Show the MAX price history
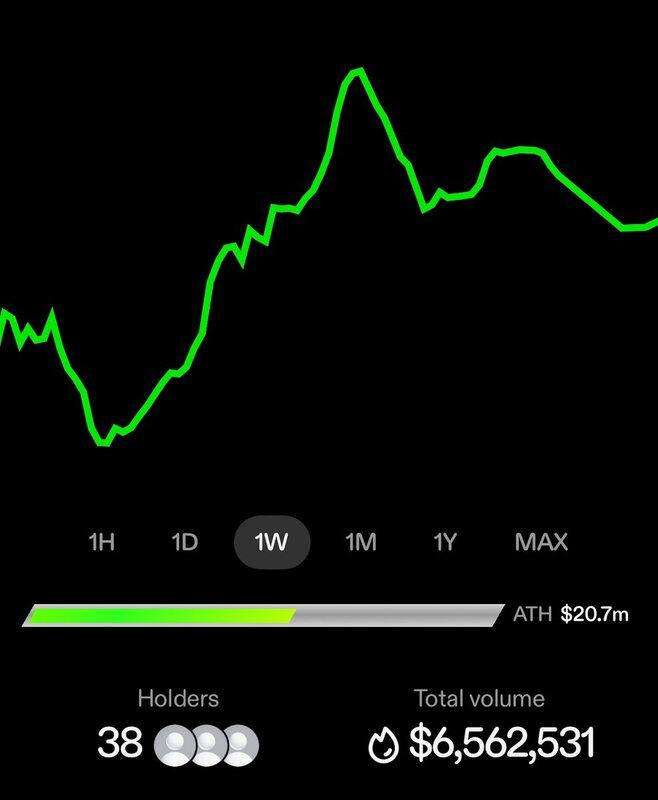Image resolution: width=658 pixels, height=800 pixels. pos(541,543)
